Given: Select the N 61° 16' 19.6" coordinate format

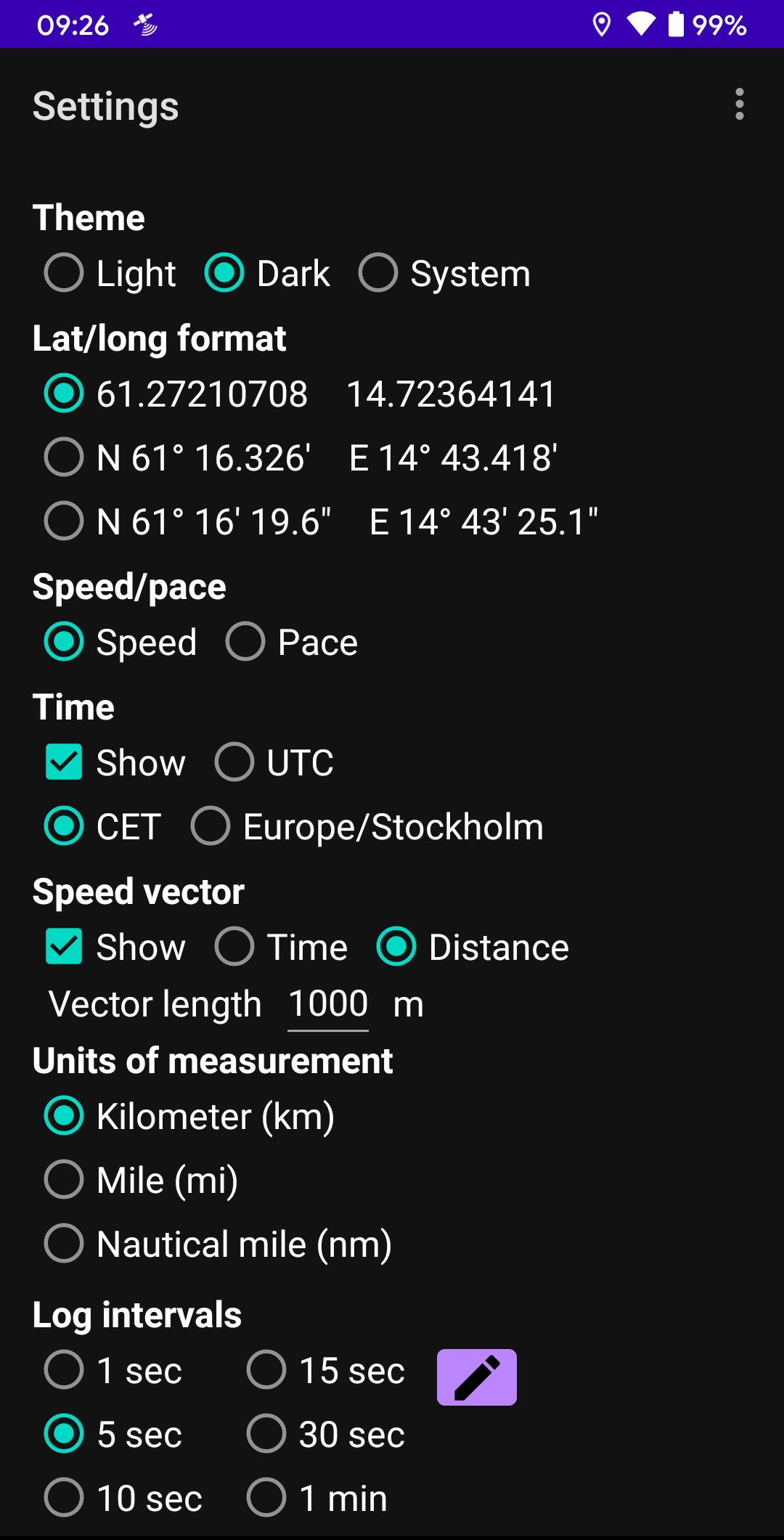Looking at the screenshot, I should pos(321,521).
